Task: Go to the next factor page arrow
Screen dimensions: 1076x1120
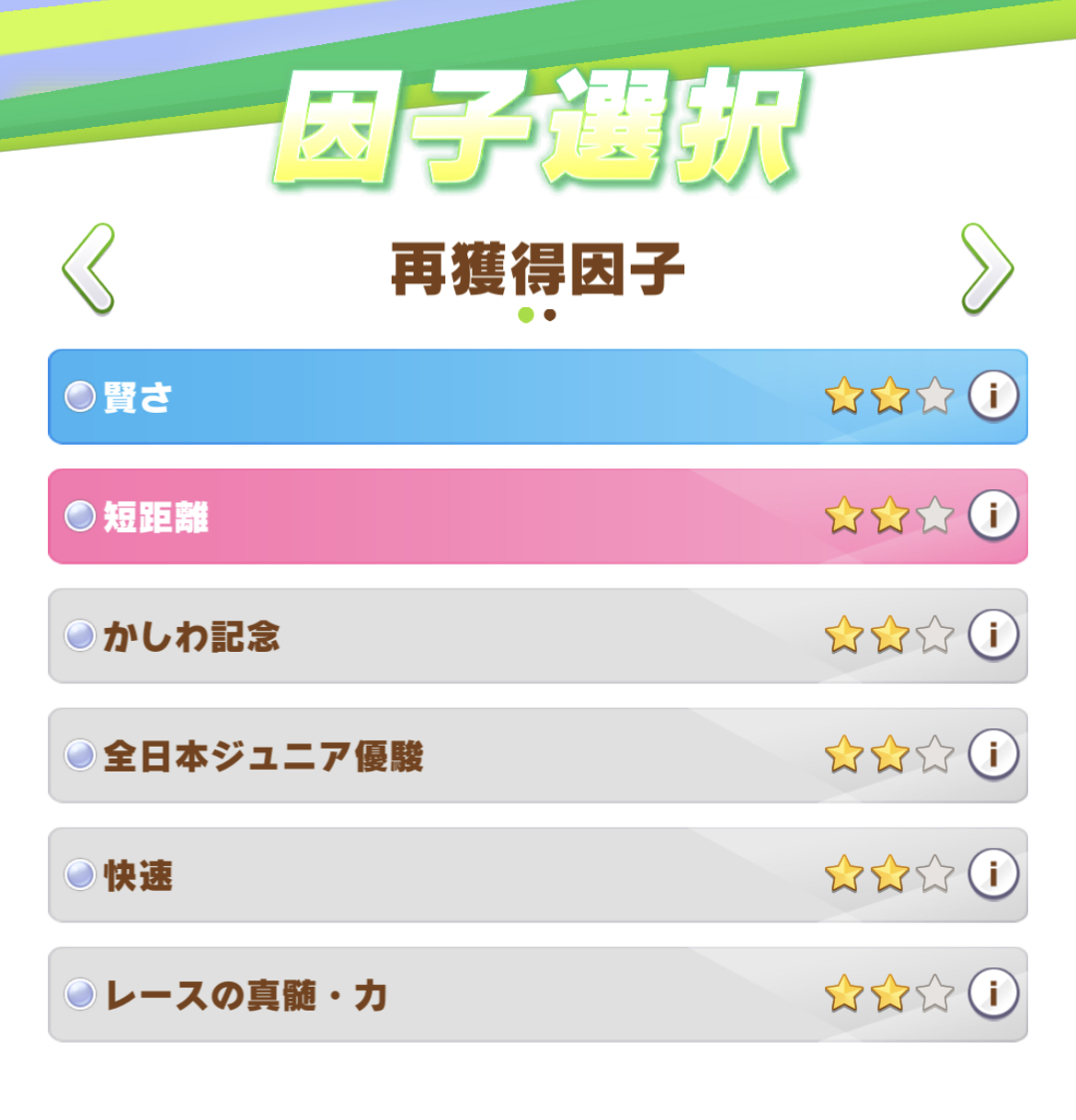Action: (987, 269)
